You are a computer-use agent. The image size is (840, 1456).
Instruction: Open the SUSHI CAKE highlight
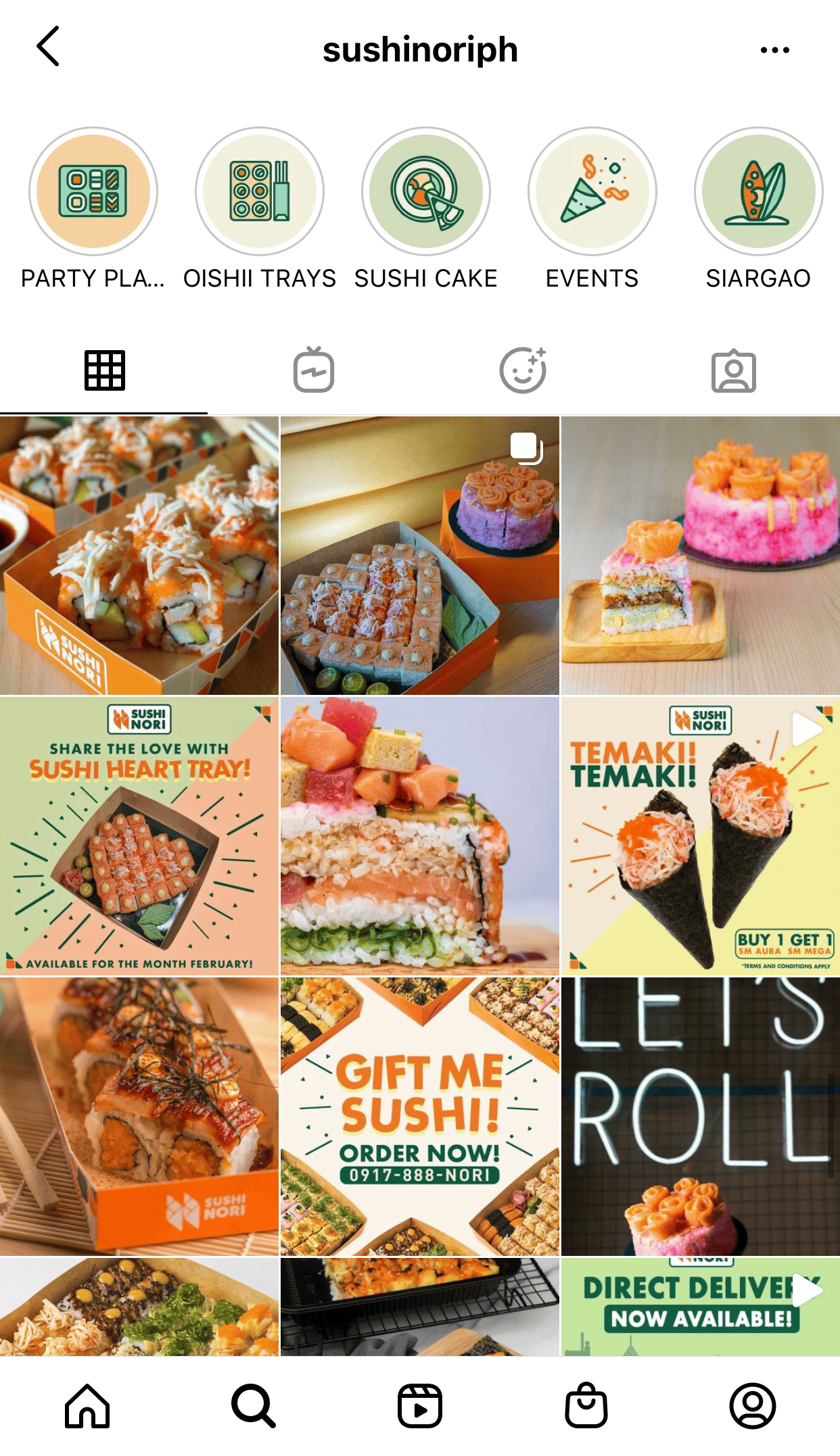tap(426, 192)
